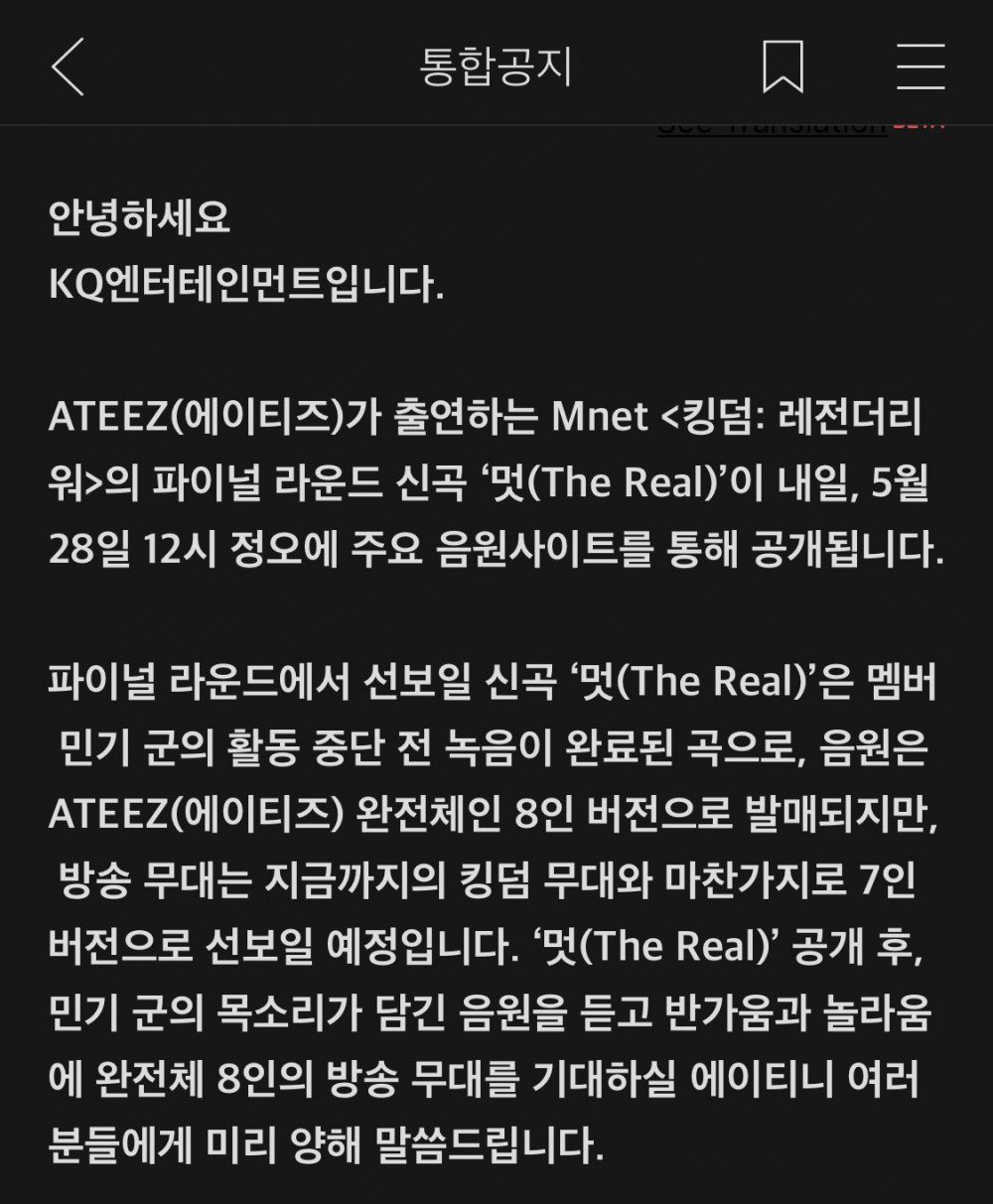Open the hamburger menu

coord(920,67)
